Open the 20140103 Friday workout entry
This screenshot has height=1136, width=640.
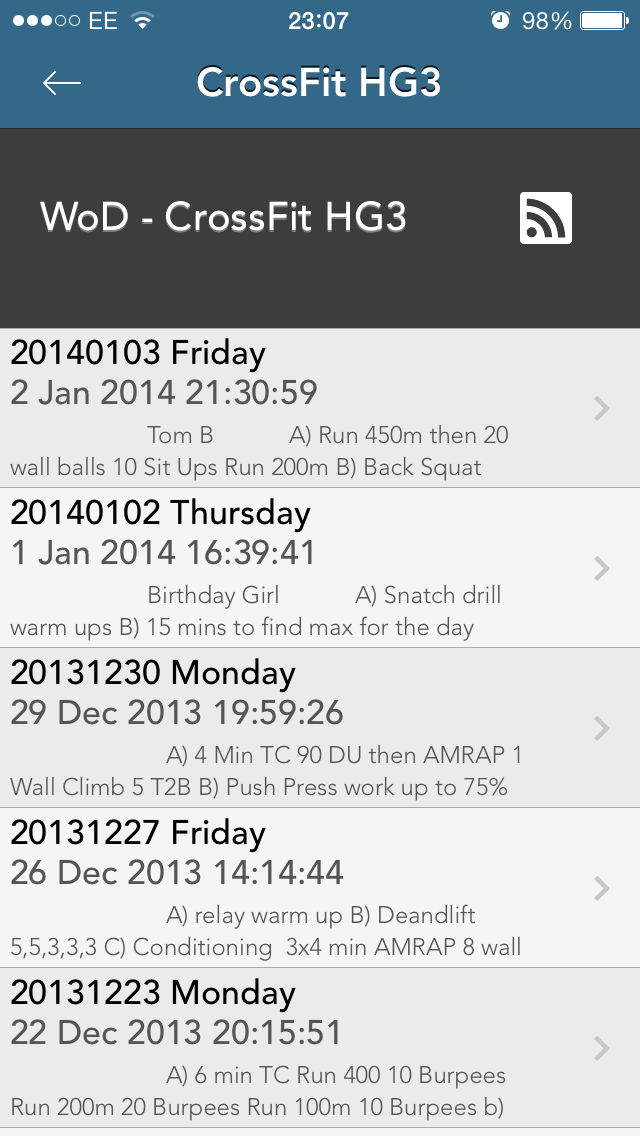320,408
